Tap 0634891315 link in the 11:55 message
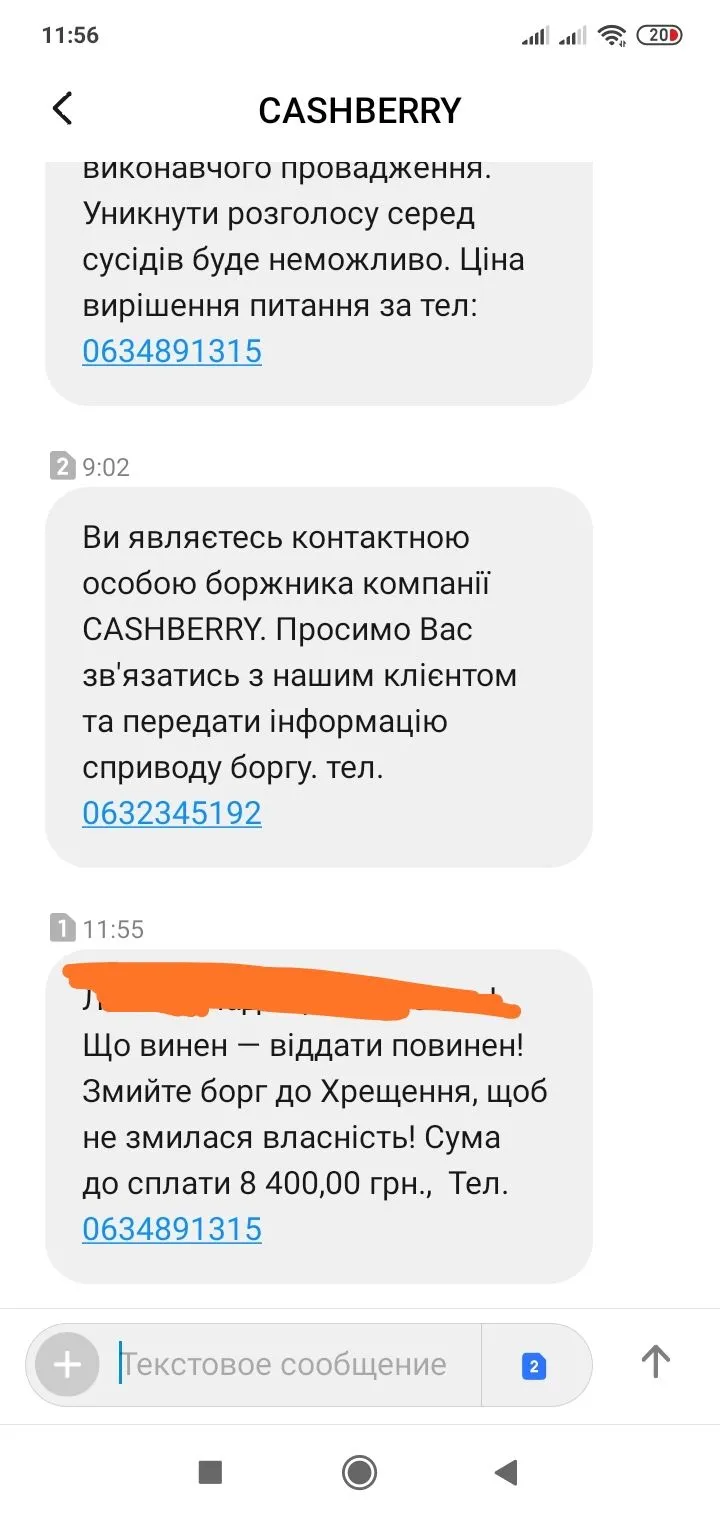The image size is (720, 1520). [171, 1229]
